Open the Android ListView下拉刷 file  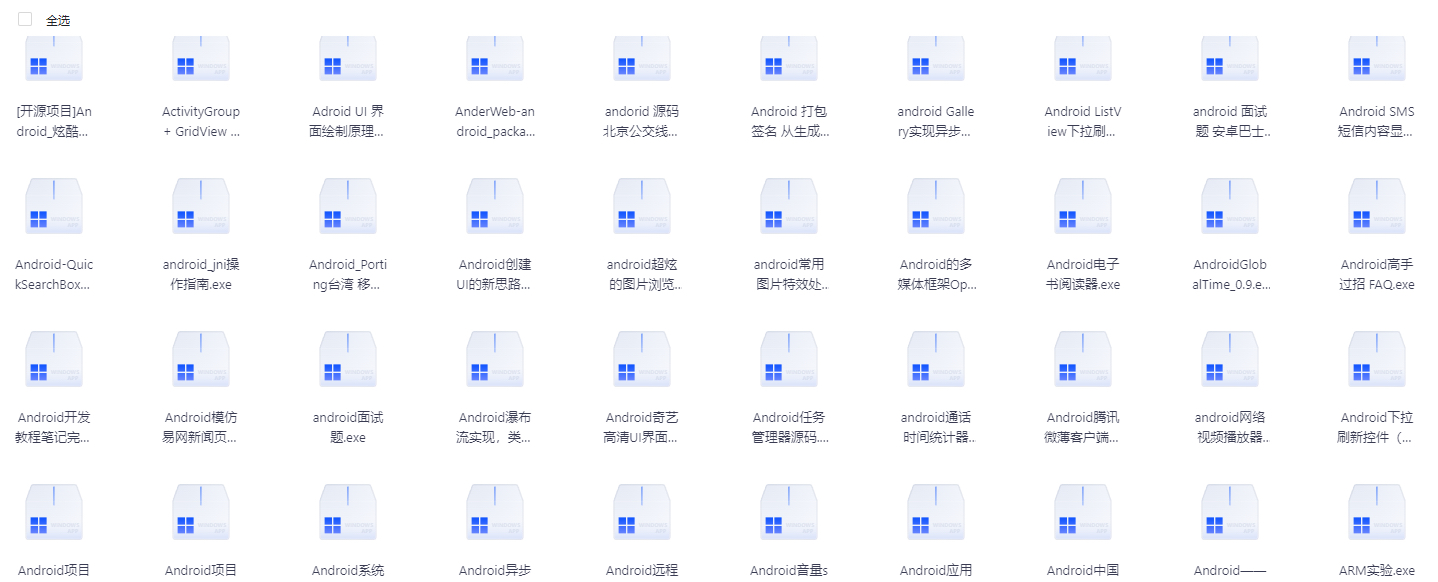click(x=1083, y=59)
